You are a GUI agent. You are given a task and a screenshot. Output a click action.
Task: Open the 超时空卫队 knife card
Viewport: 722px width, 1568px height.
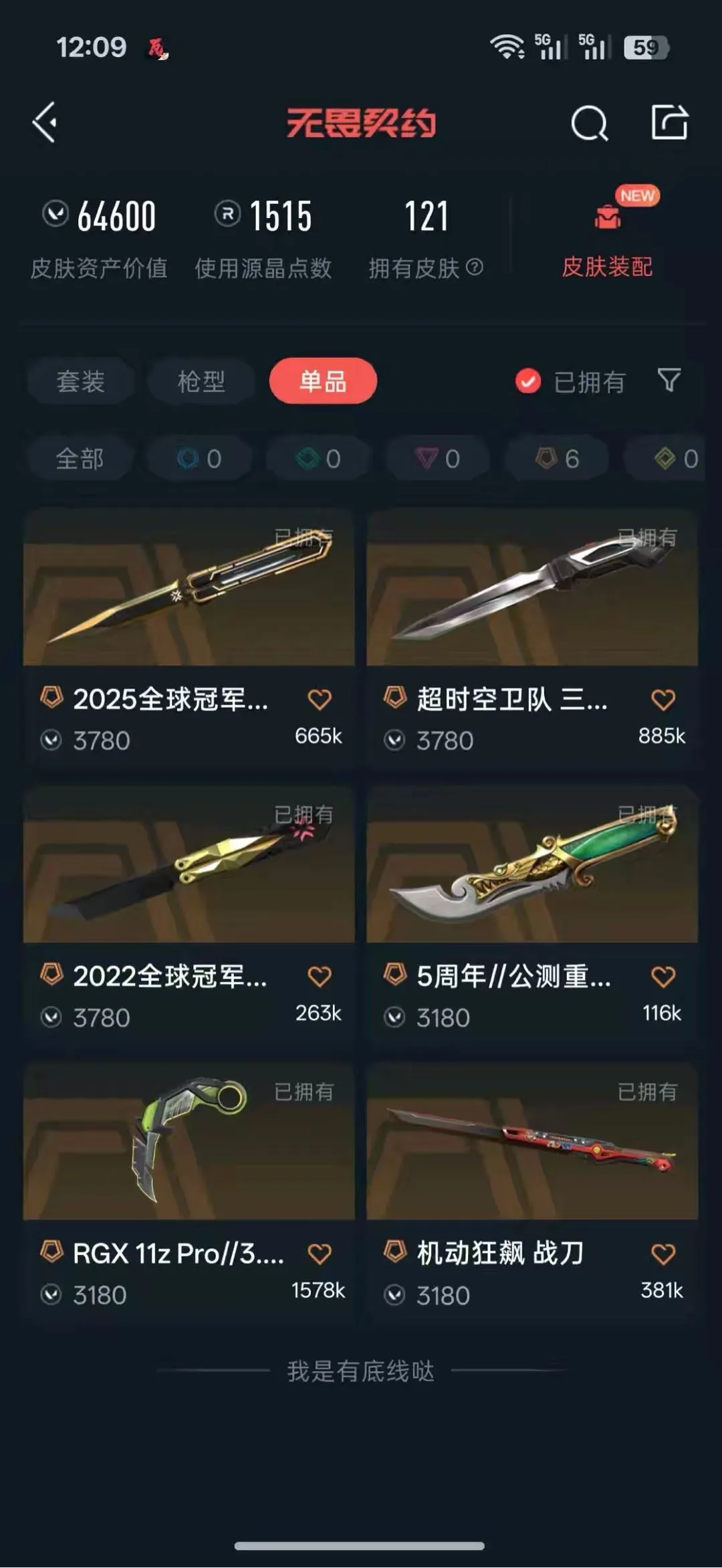[x=532, y=639]
